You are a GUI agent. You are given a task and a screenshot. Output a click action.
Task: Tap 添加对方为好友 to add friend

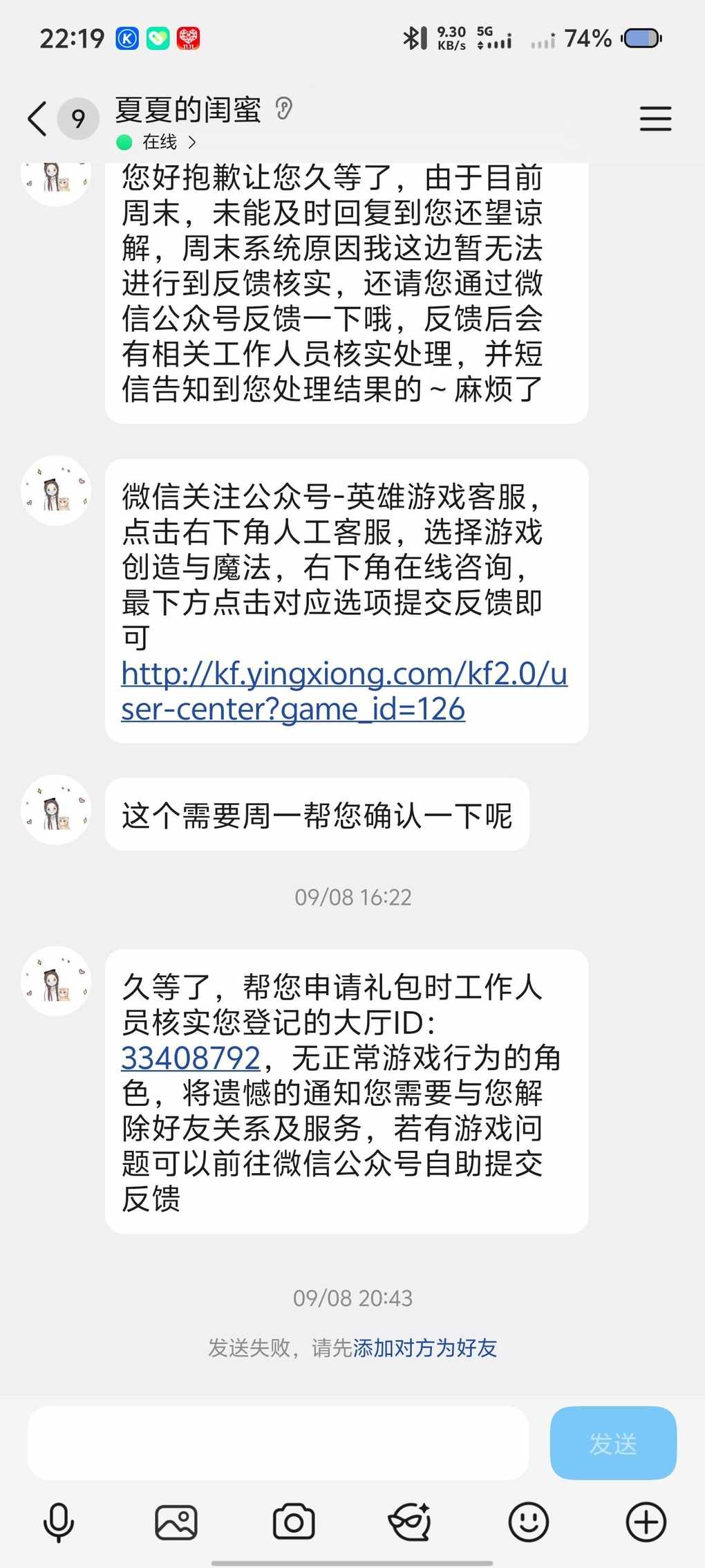point(424,1347)
